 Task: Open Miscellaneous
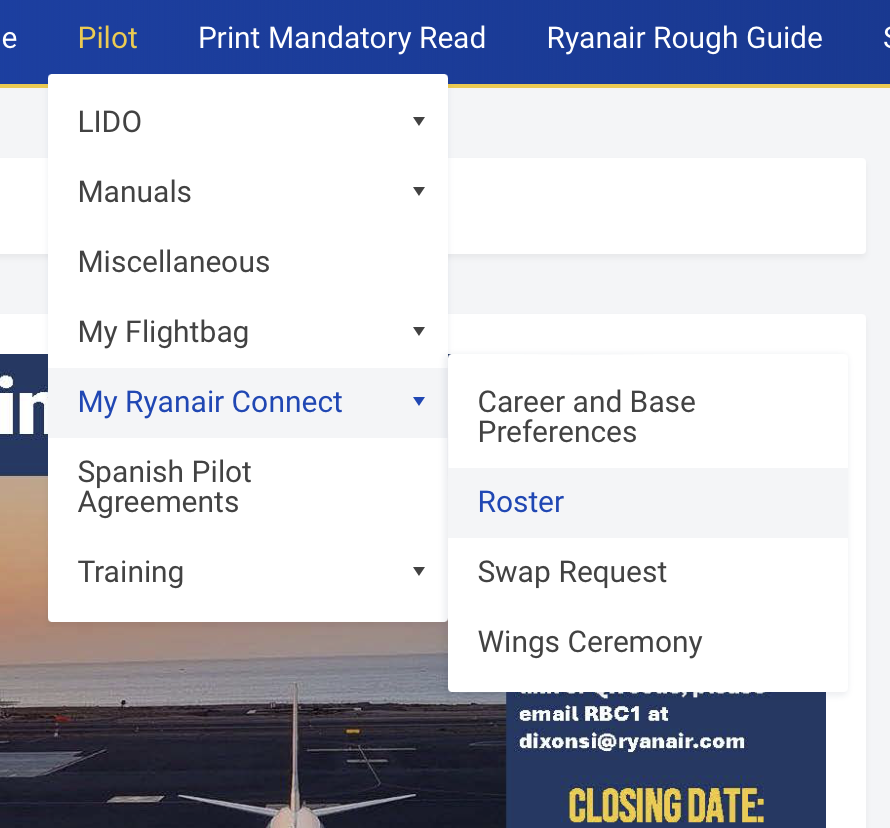coord(174,262)
